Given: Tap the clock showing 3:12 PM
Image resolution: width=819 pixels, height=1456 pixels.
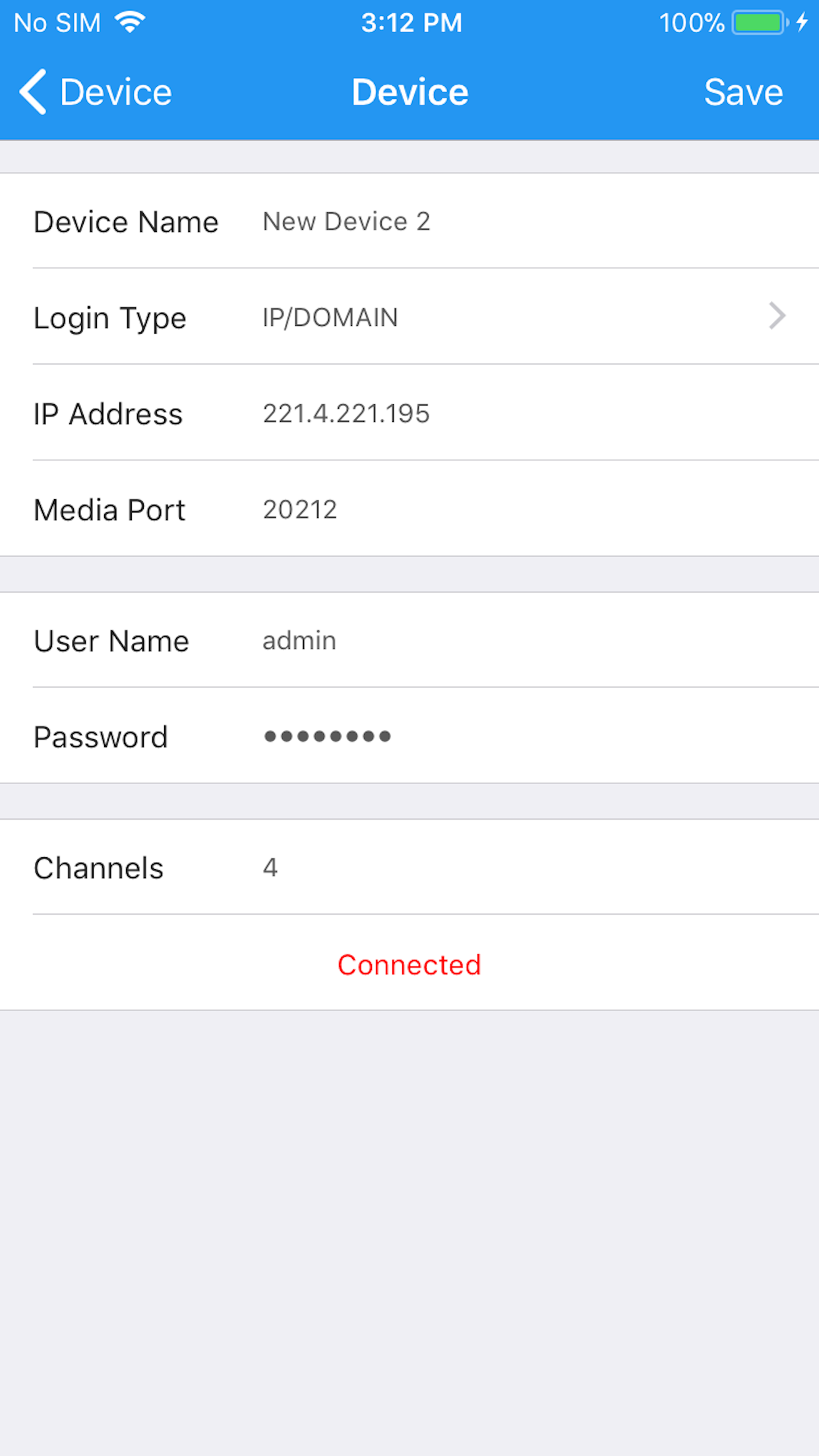Looking at the screenshot, I should (x=409, y=22).
